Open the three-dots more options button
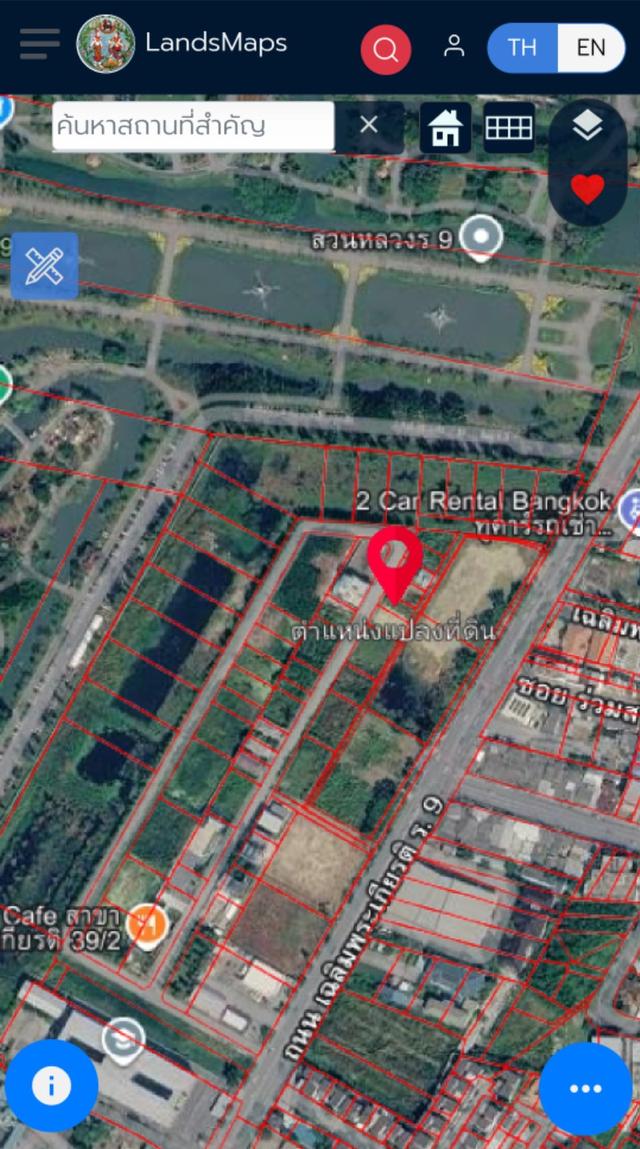The image size is (640, 1149). coord(585,1088)
